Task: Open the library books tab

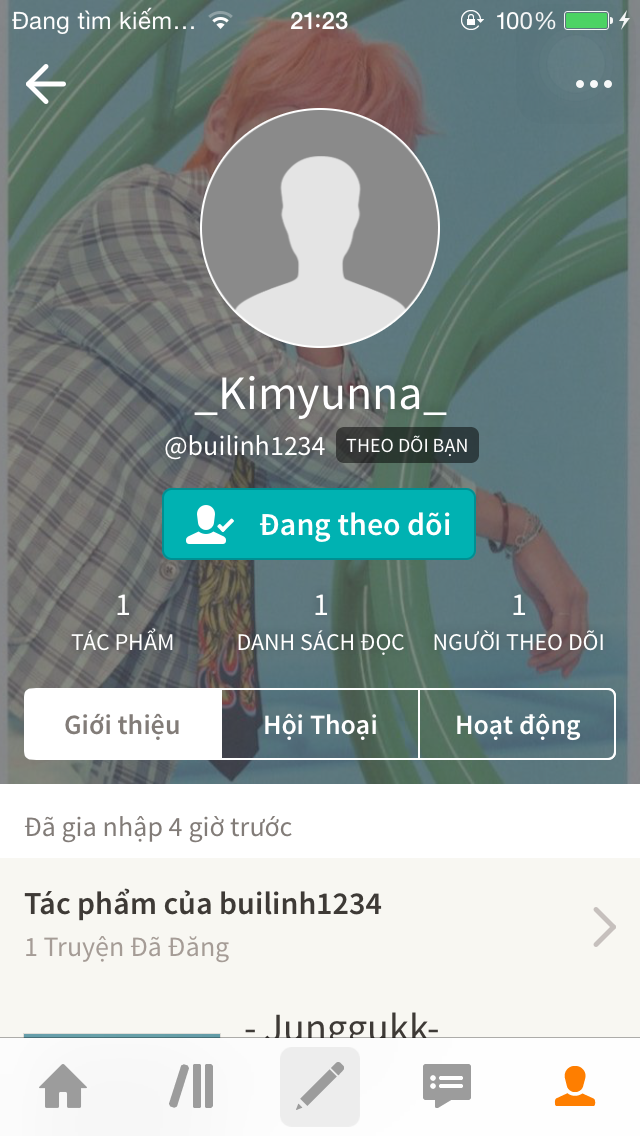Action: pos(191,1087)
